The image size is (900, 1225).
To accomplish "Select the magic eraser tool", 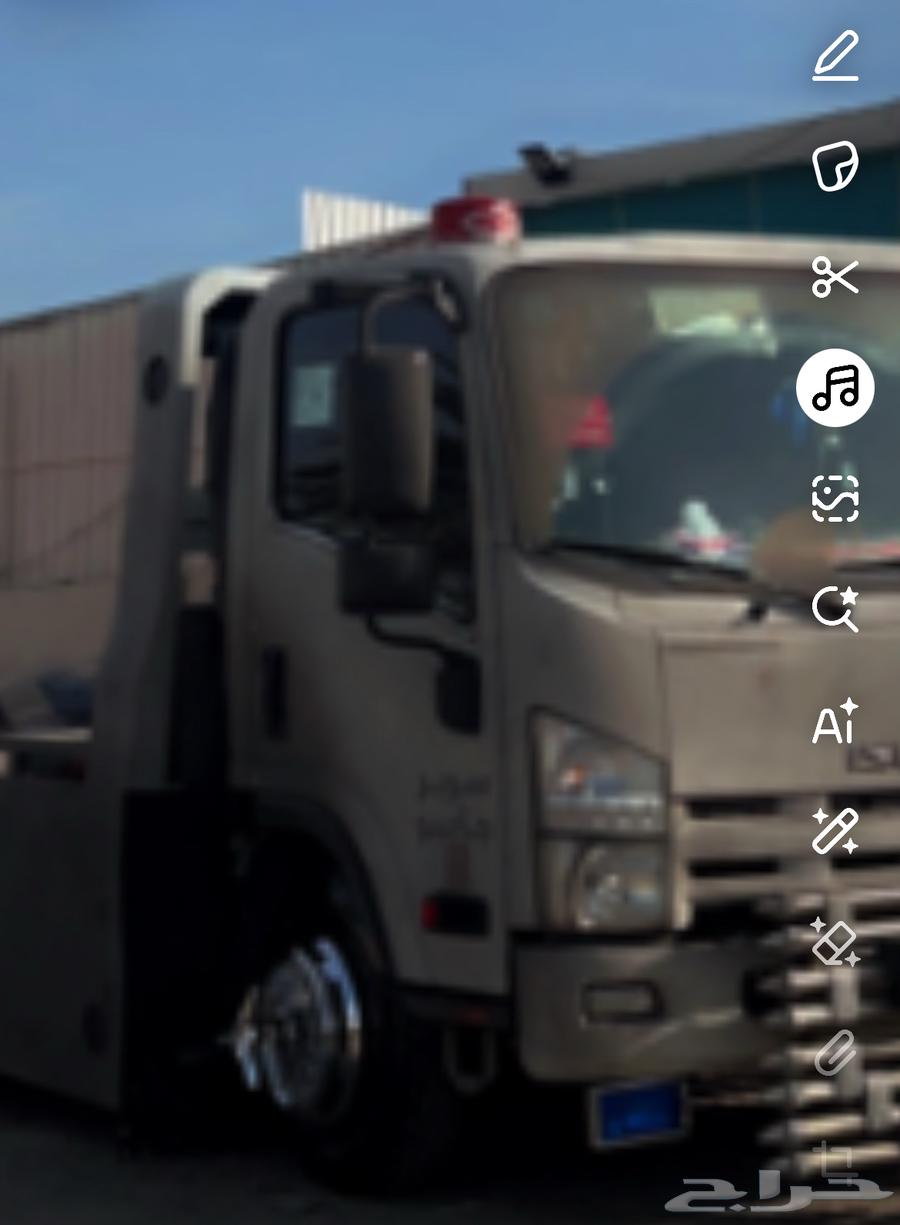I will coord(835,942).
